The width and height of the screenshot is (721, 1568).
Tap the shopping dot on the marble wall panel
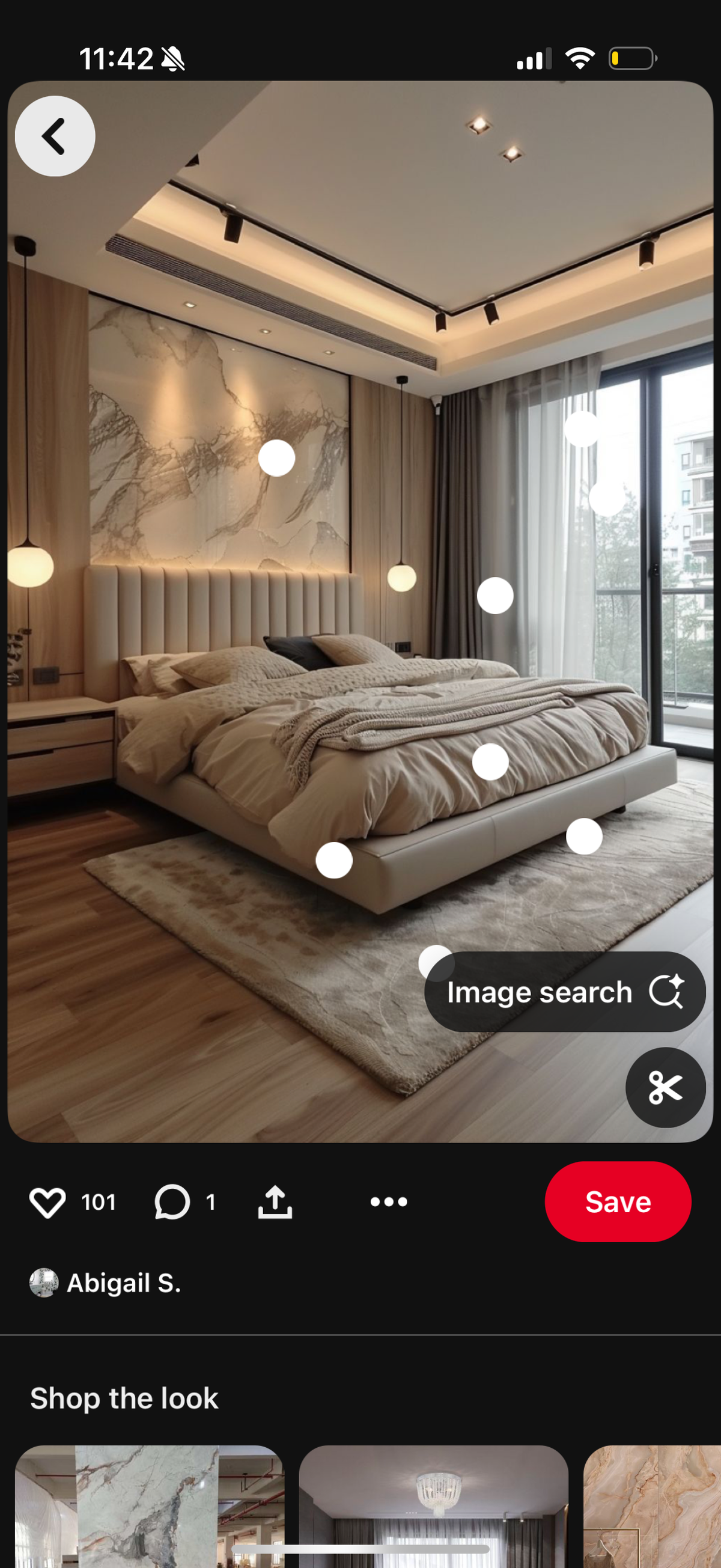277,459
